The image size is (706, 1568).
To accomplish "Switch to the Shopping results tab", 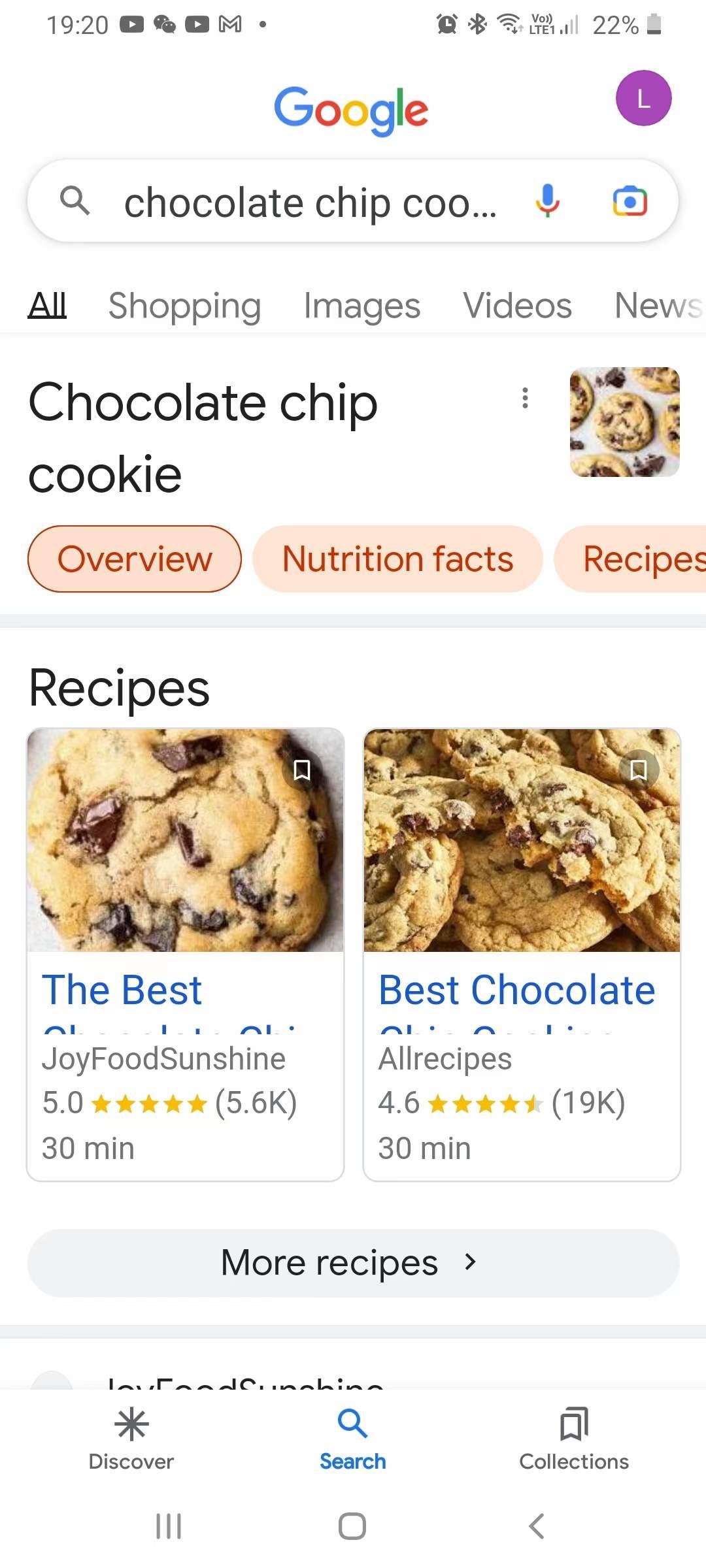I will click(x=184, y=306).
